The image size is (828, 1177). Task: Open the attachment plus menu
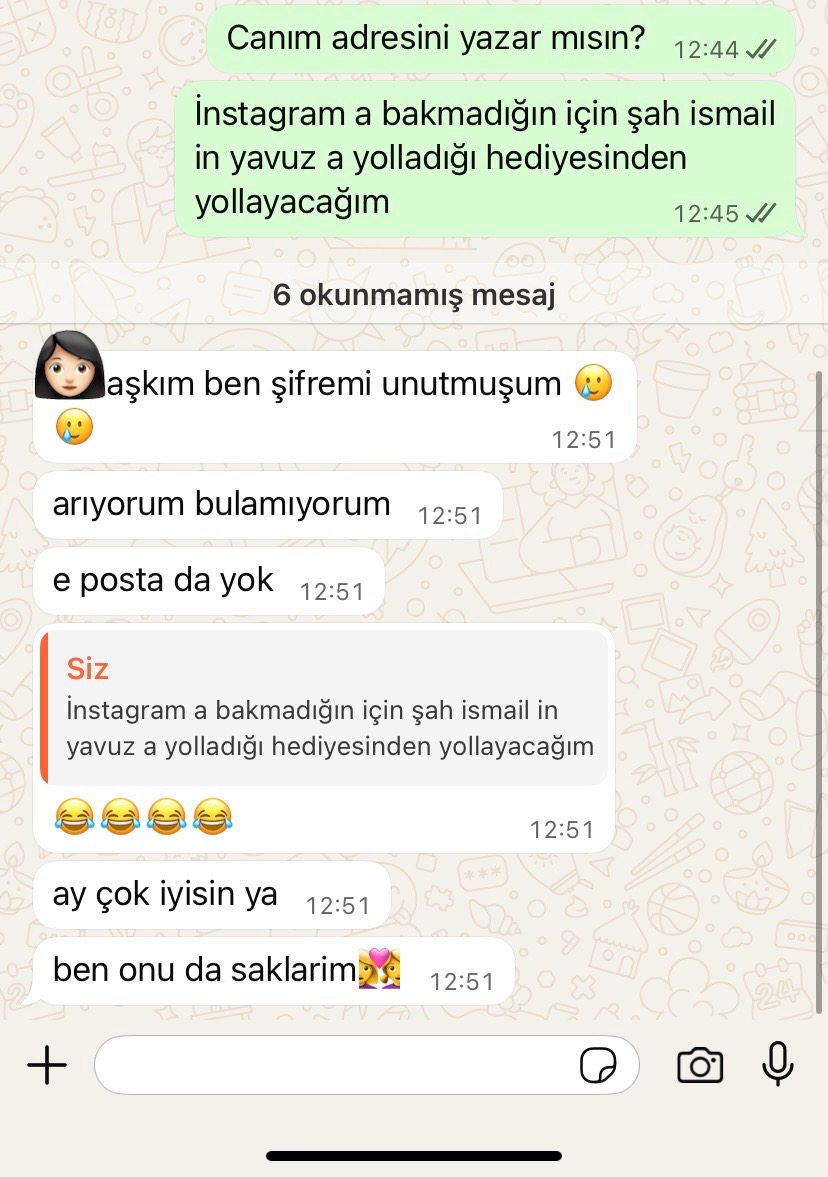(x=46, y=1065)
